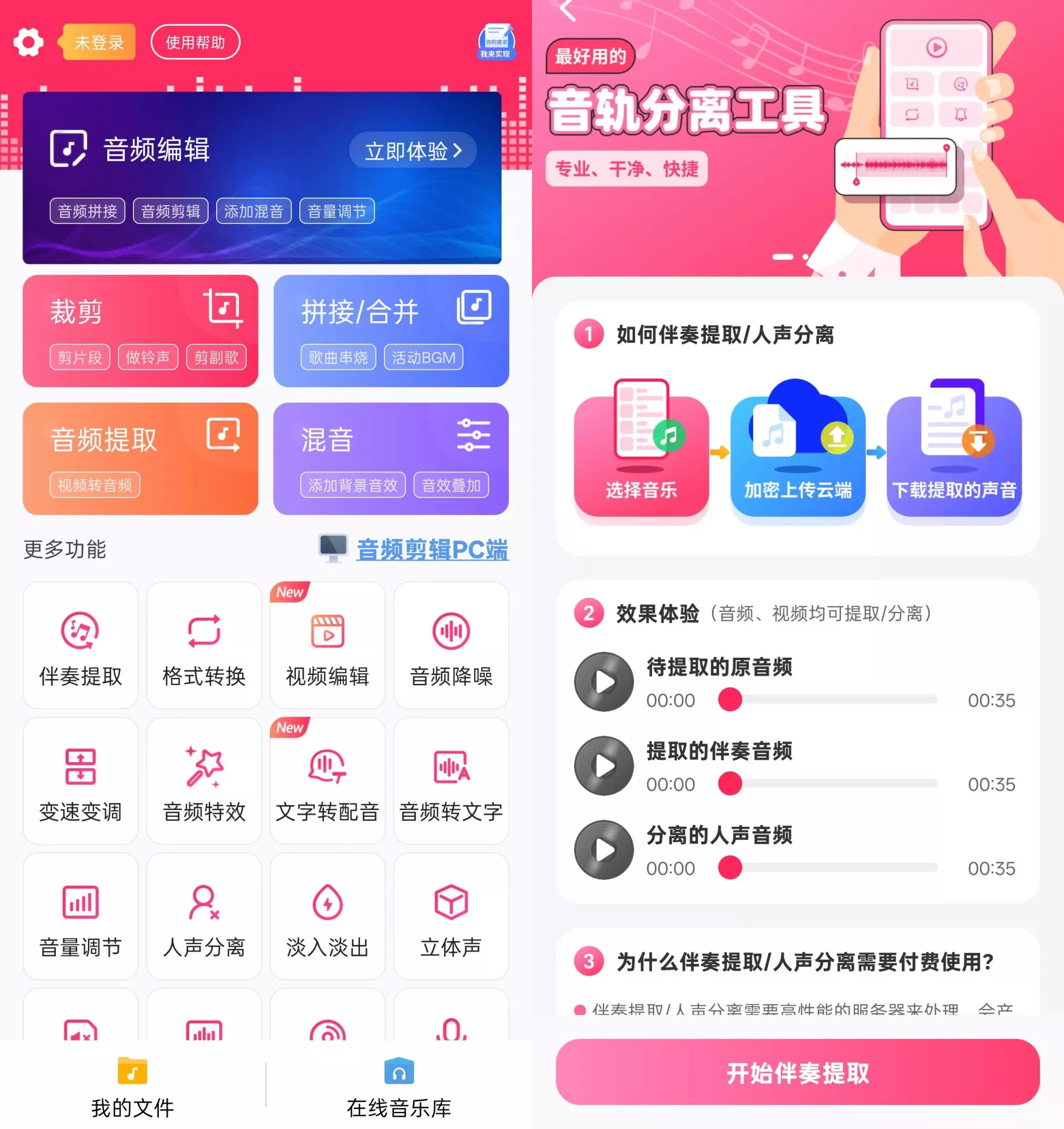The width and height of the screenshot is (1064, 1129).
Task: Switch to the 在线音乐库 tab
Action: (x=399, y=1088)
